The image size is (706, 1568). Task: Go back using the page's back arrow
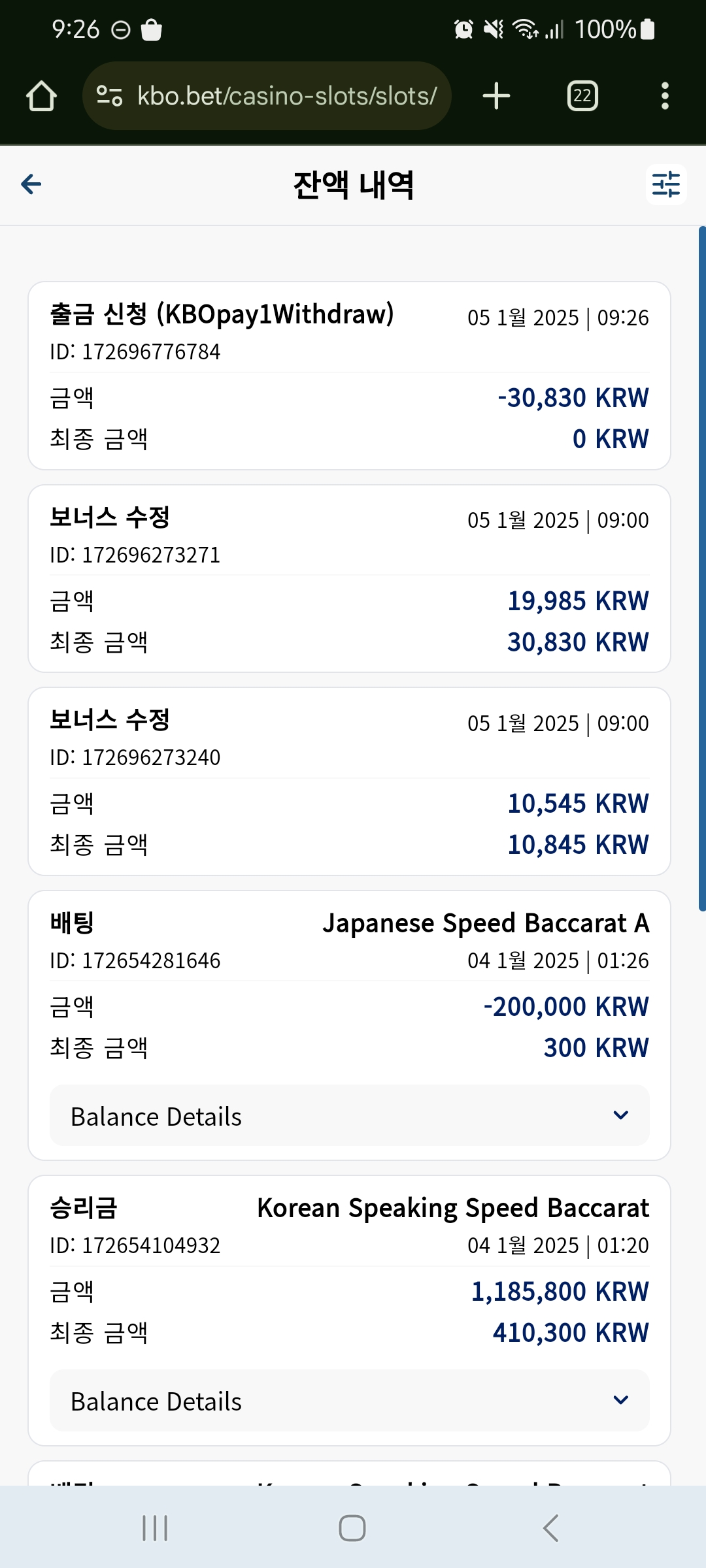click(31, 184)
